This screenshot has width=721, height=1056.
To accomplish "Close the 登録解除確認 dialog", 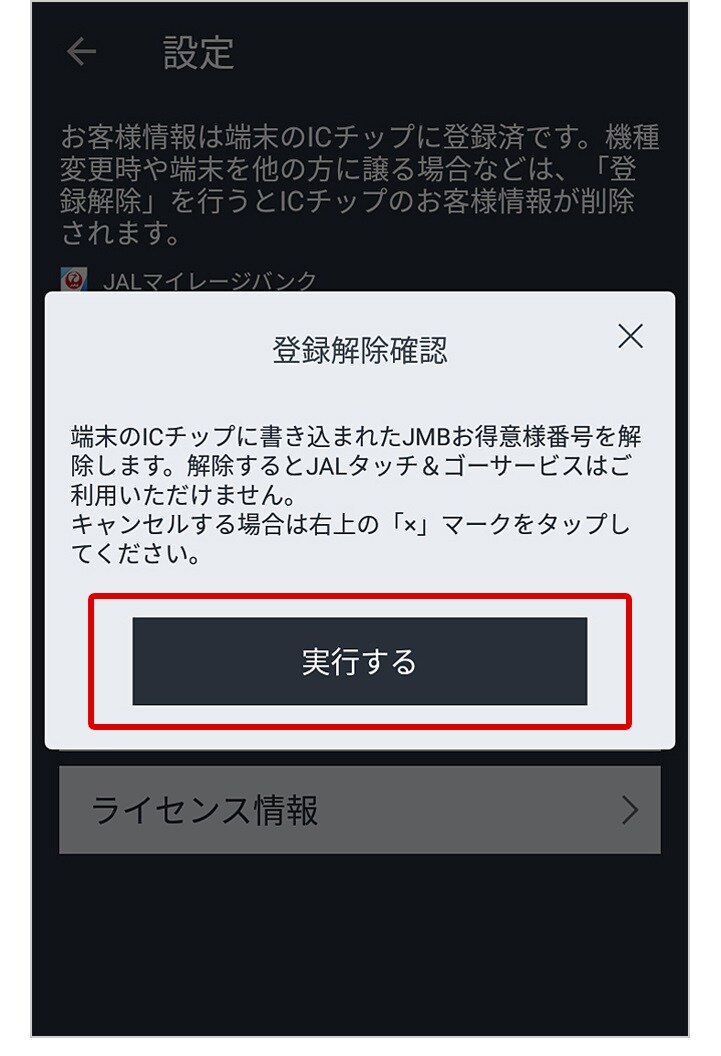I will [630, 337].
